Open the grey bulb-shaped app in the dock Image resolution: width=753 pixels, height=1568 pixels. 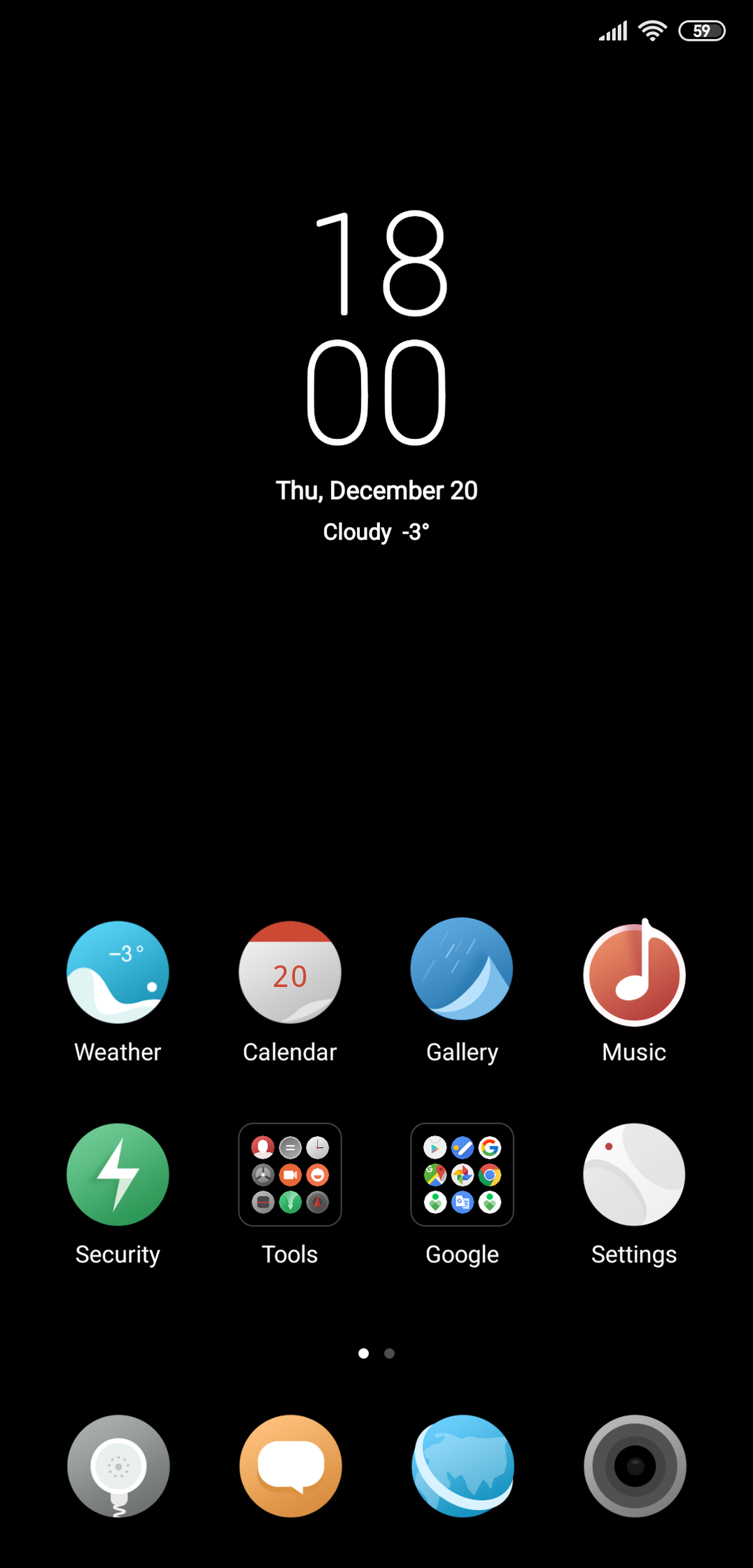tap(118, 1466)
